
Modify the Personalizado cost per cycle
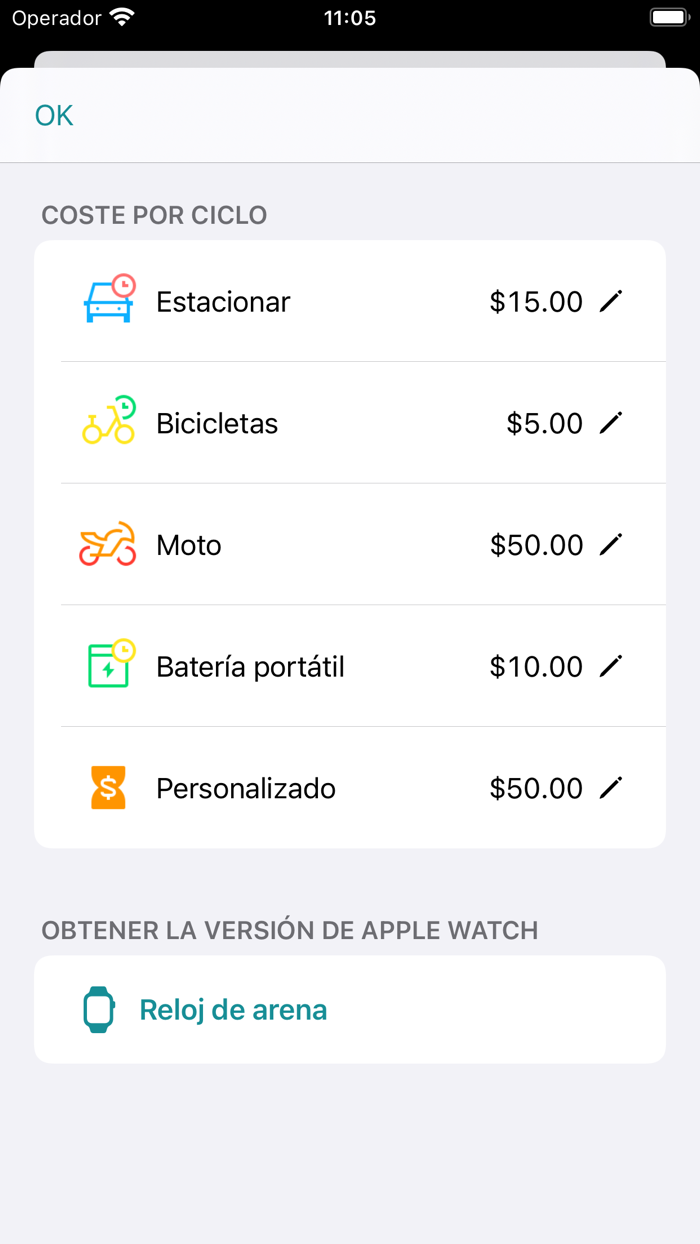610,788
